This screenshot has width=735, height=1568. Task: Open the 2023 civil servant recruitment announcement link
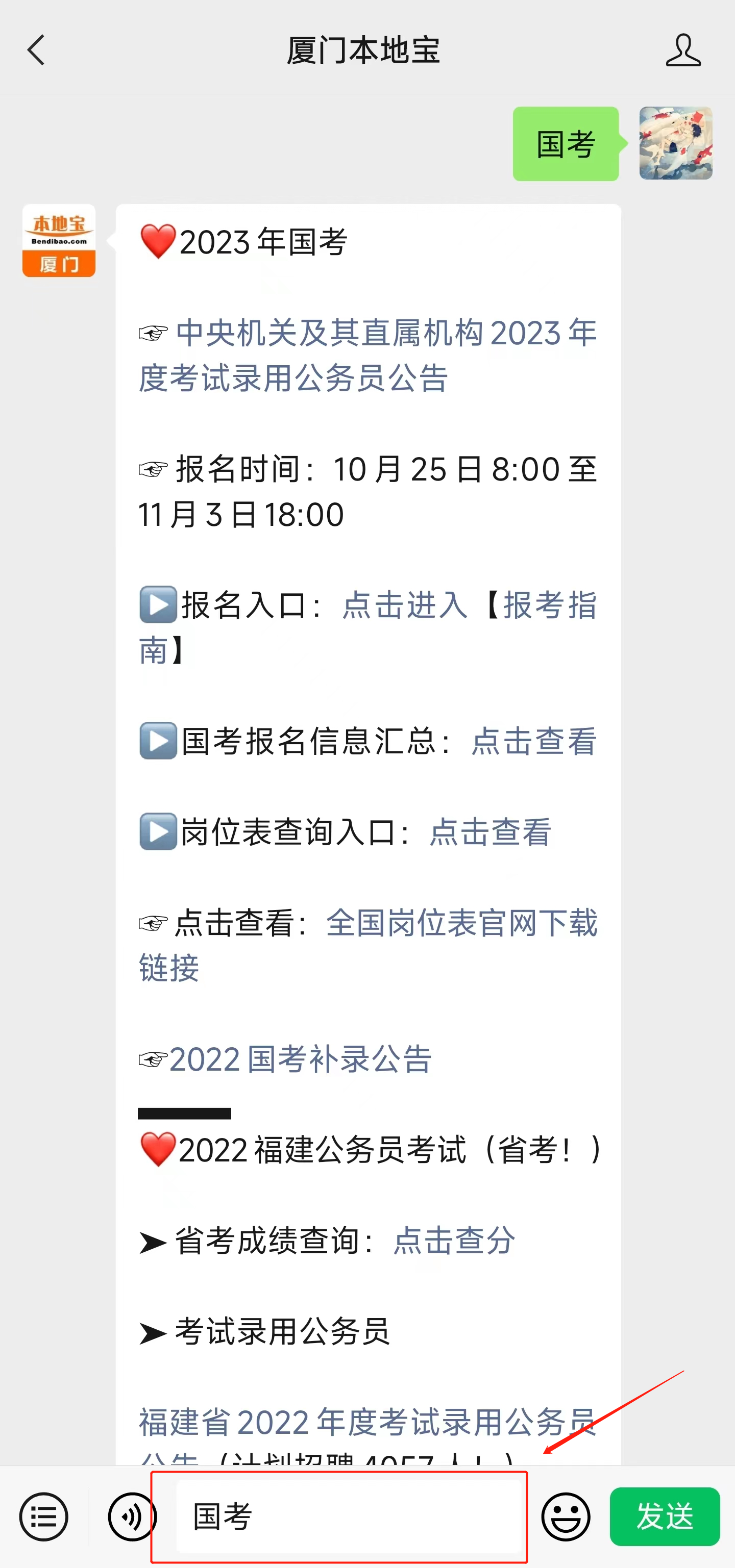(x=367, y=356)
